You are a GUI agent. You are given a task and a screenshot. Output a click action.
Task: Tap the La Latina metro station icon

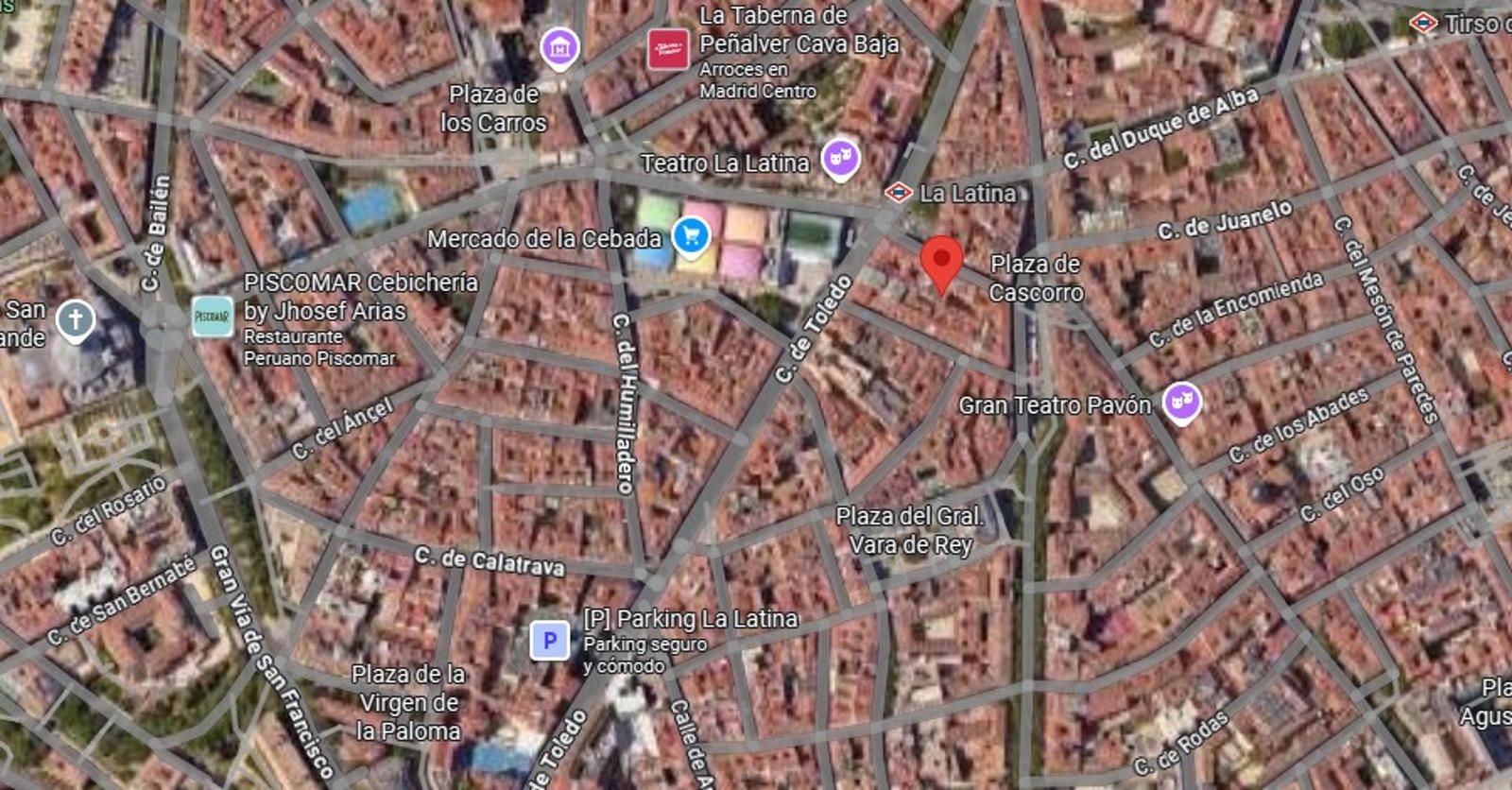[x=898, y=193]
